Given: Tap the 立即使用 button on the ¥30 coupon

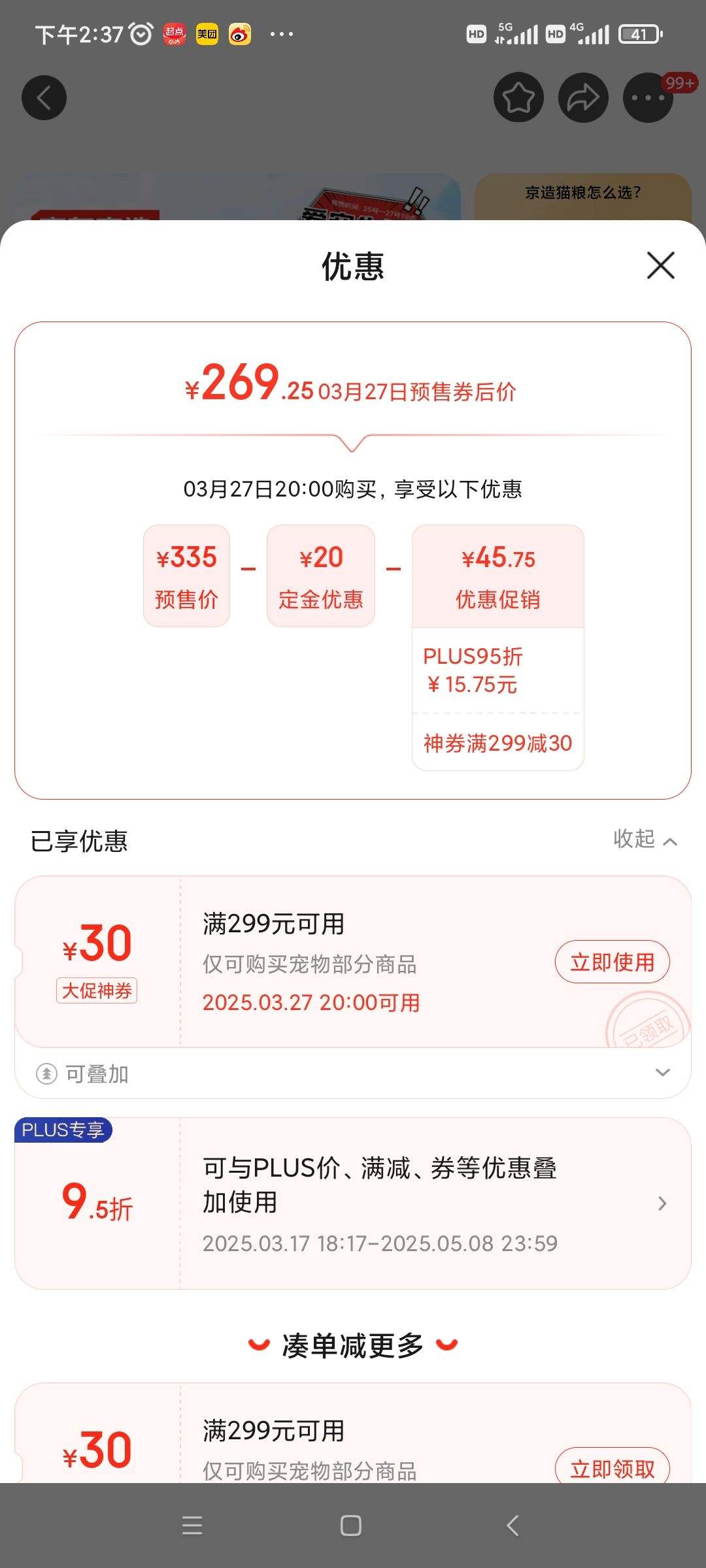Looking at the screenshot, I should 612,961.
